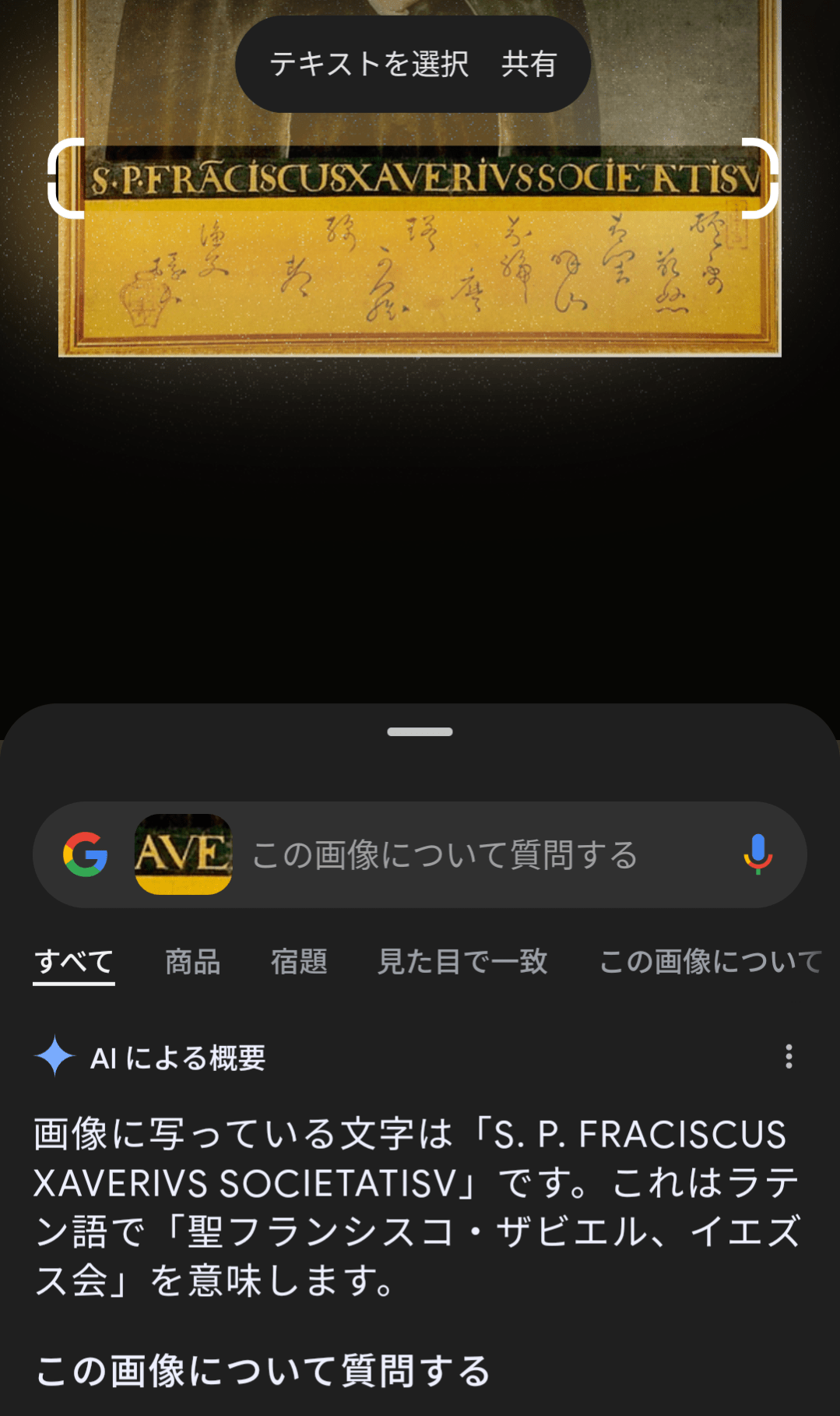
Task: Switch to the 宿題 tab
Action: 299,962
